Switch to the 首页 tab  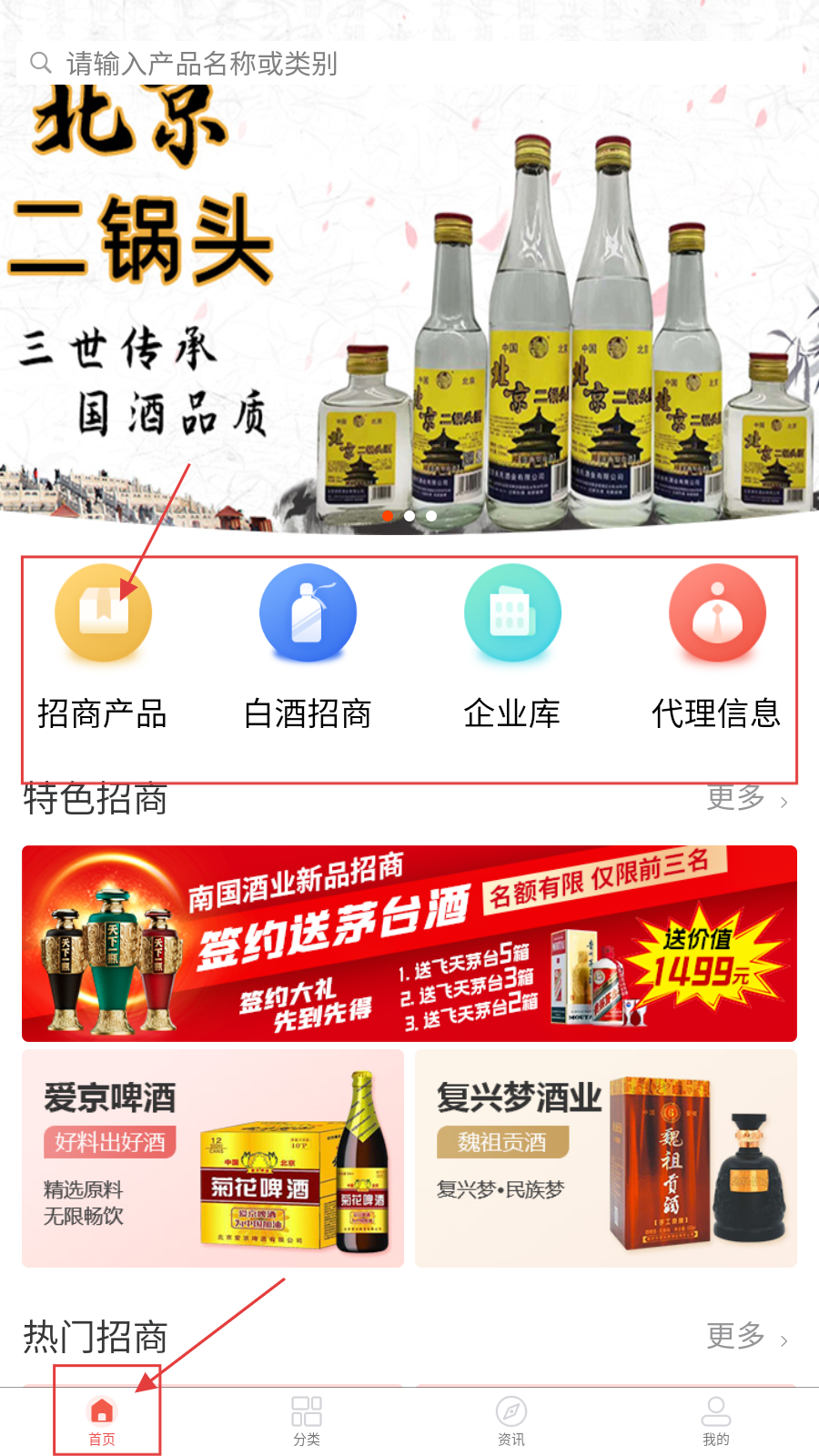(x=102, y=1421)
